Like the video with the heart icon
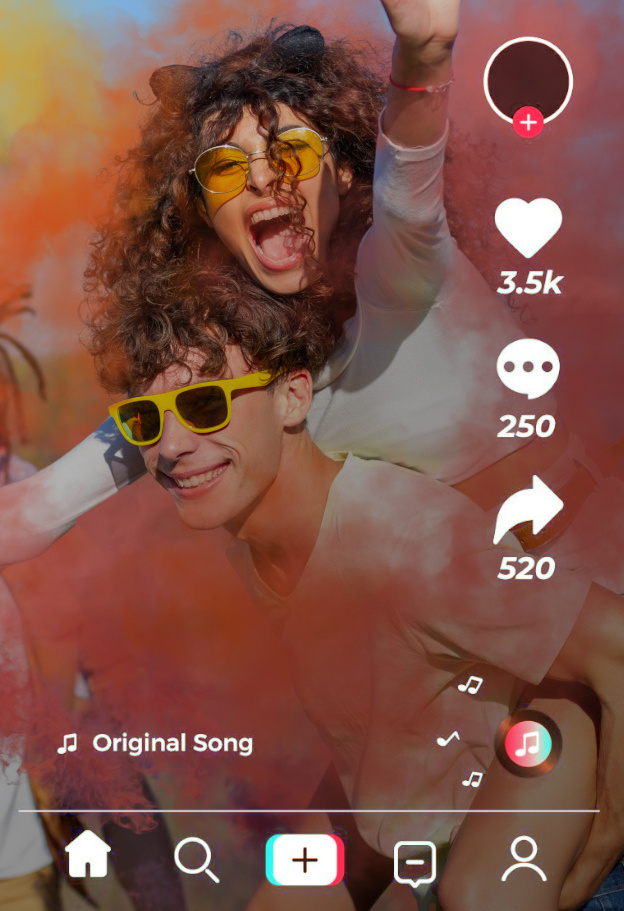624x911 pixels. click(x=528, y=228)
